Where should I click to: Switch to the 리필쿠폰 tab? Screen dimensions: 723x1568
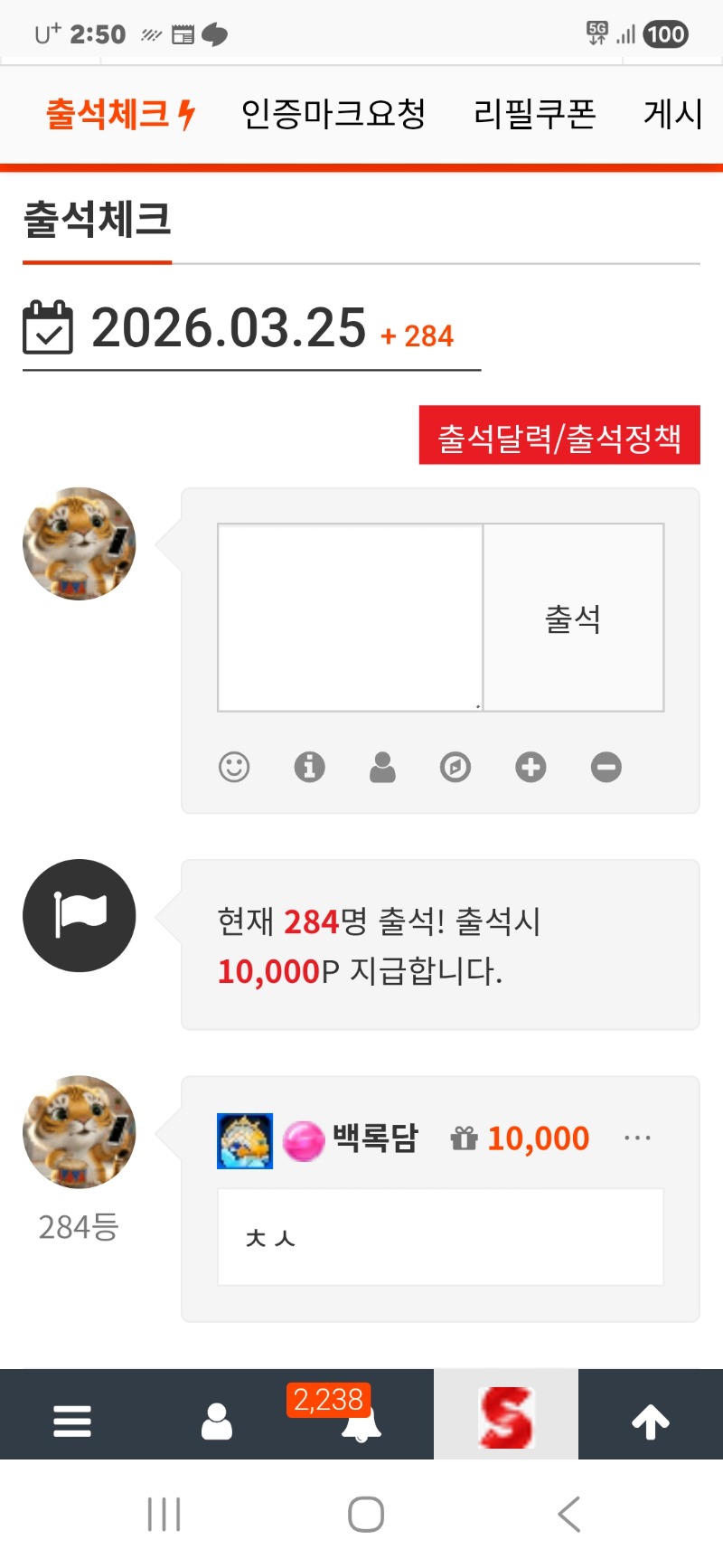pyautogui.click(x=534, y=115)
